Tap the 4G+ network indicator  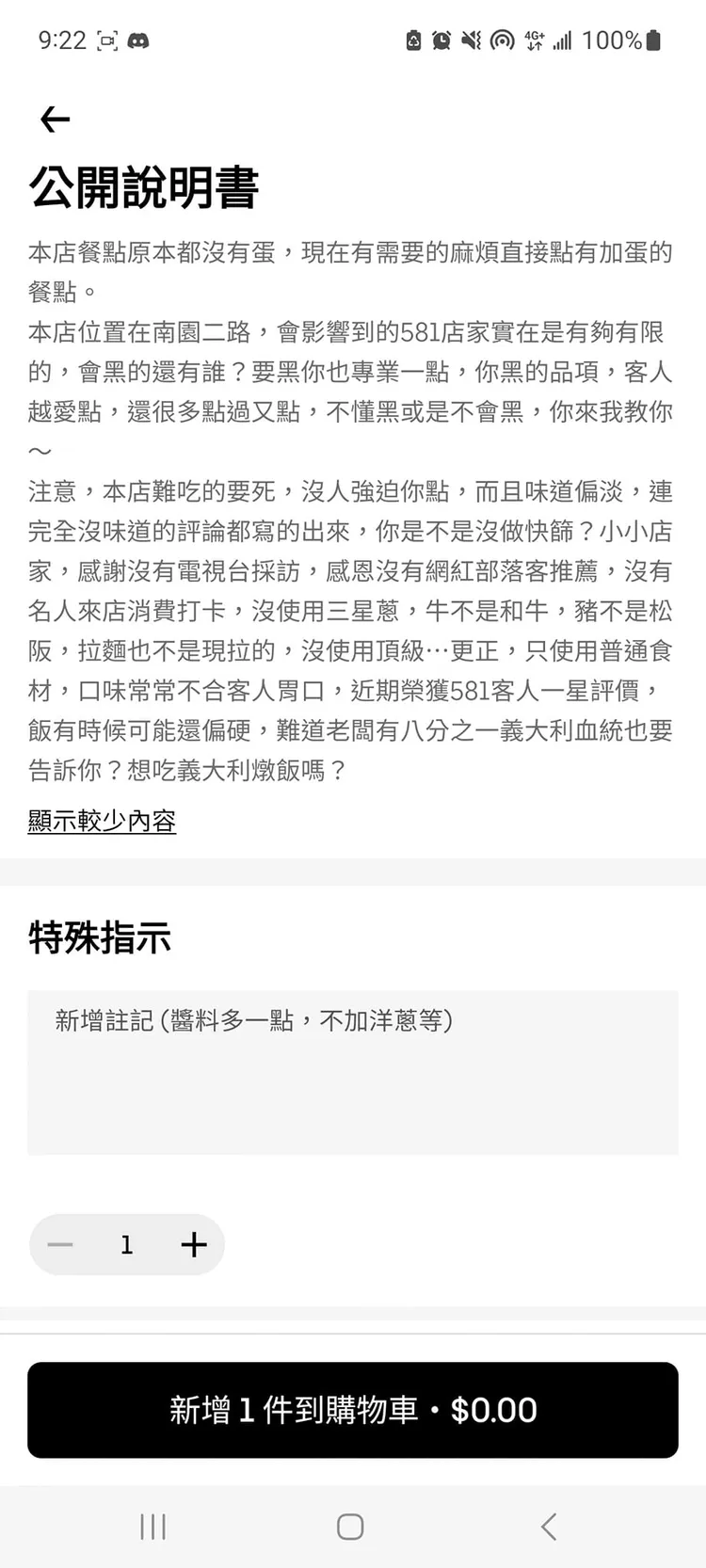535,40
